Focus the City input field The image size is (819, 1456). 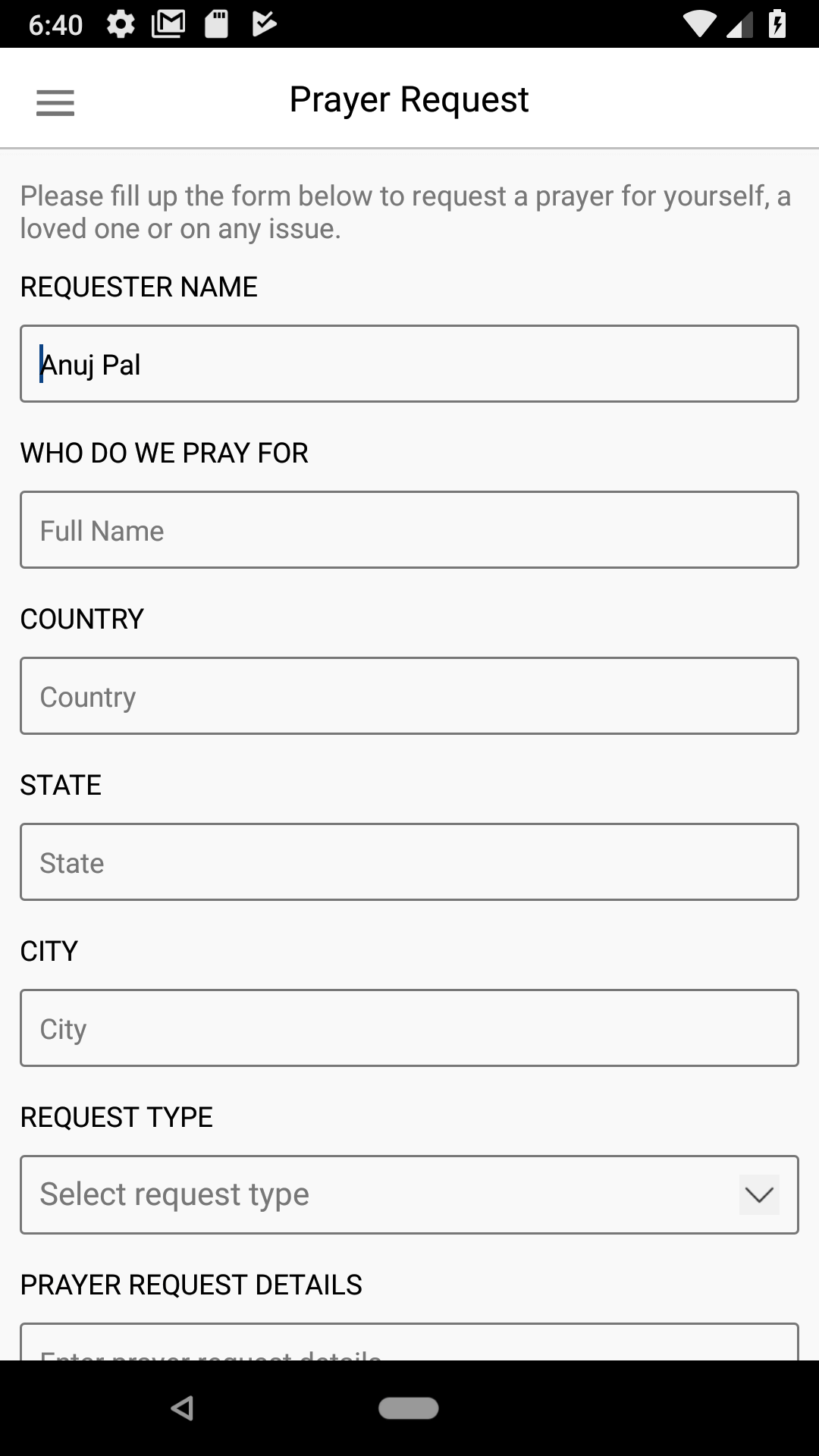point(409,1028)
